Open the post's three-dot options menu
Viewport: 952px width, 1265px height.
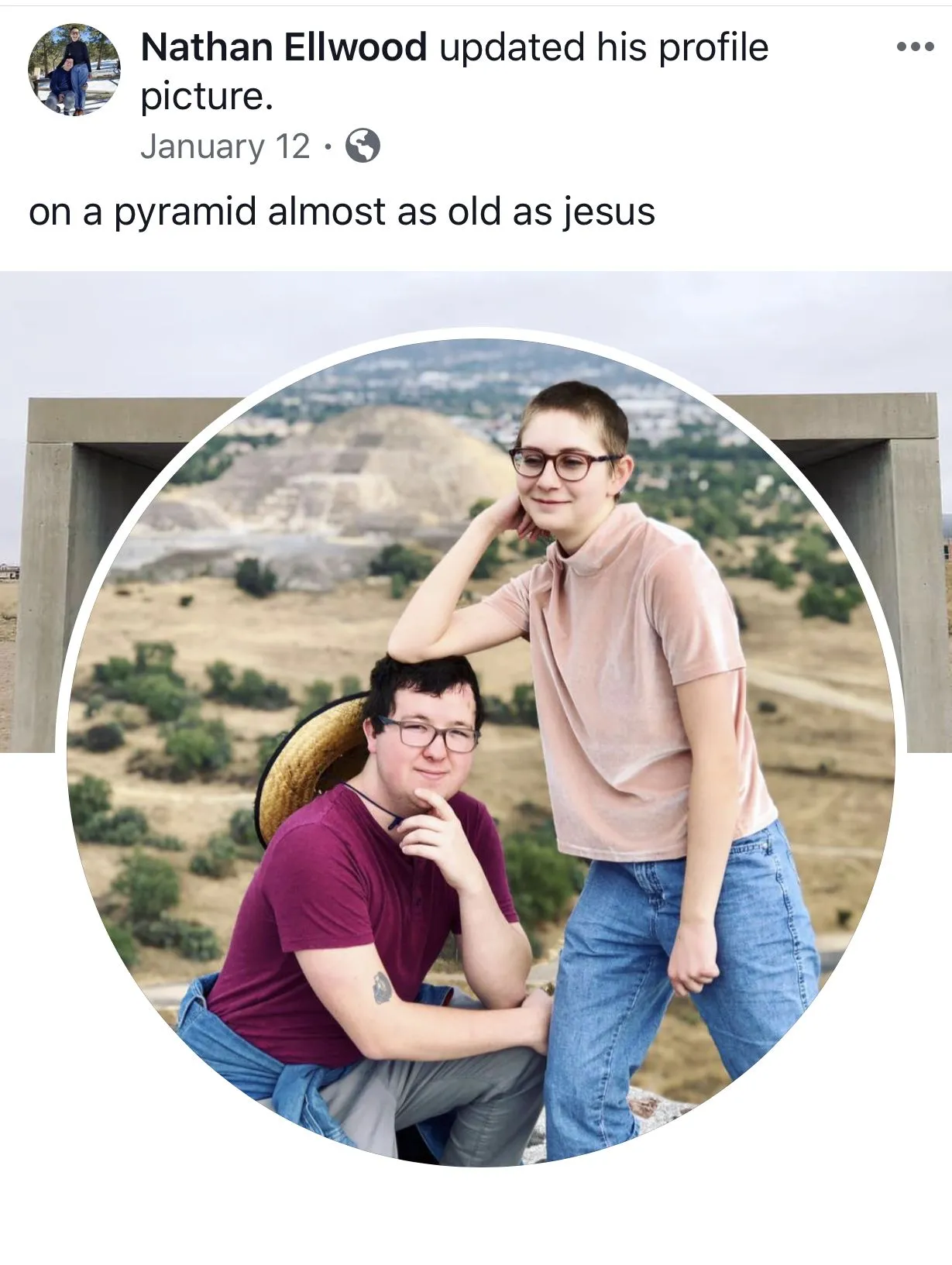[915, 47]
